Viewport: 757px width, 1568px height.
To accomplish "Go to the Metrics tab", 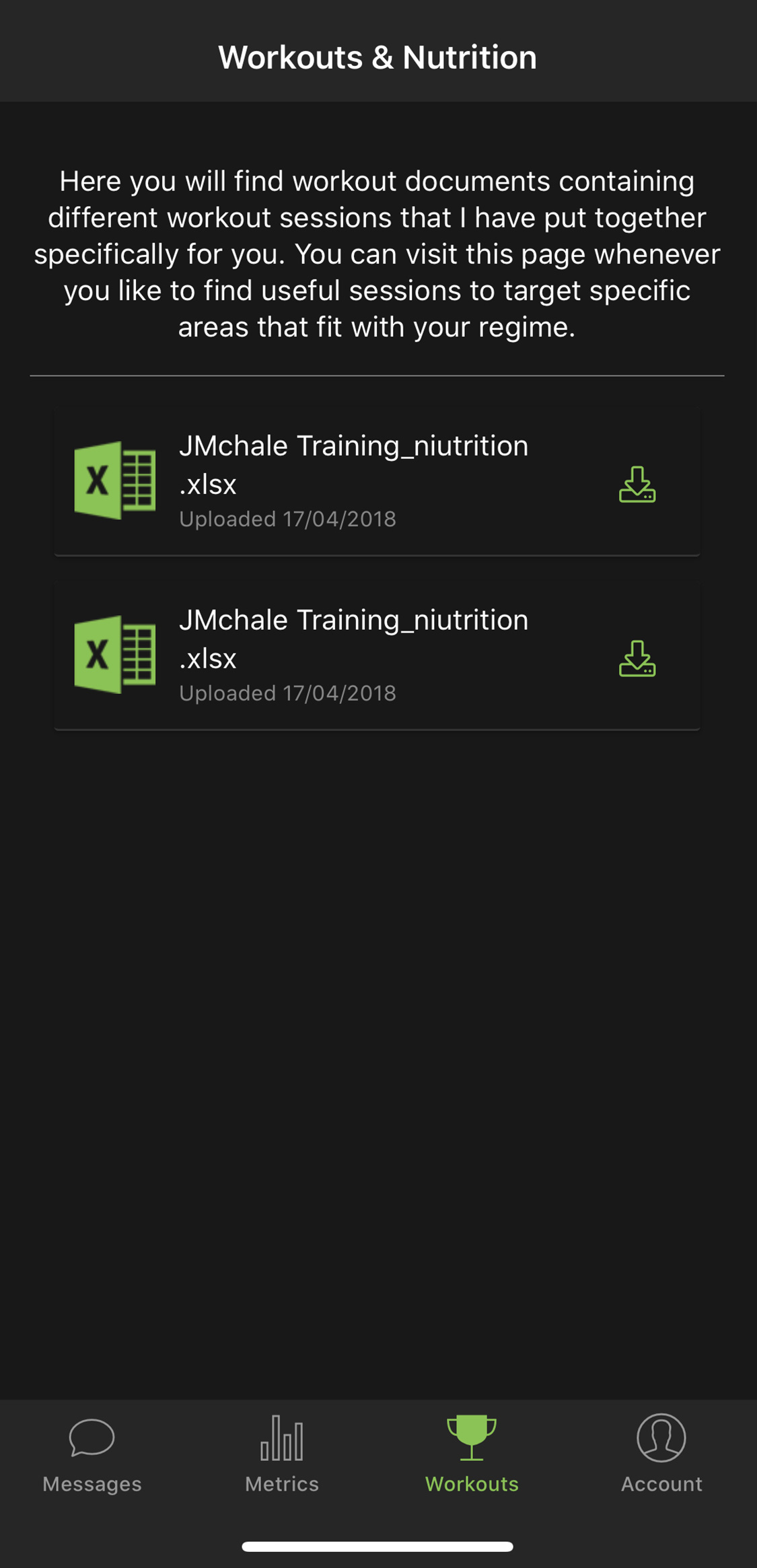I will 282,1454.
